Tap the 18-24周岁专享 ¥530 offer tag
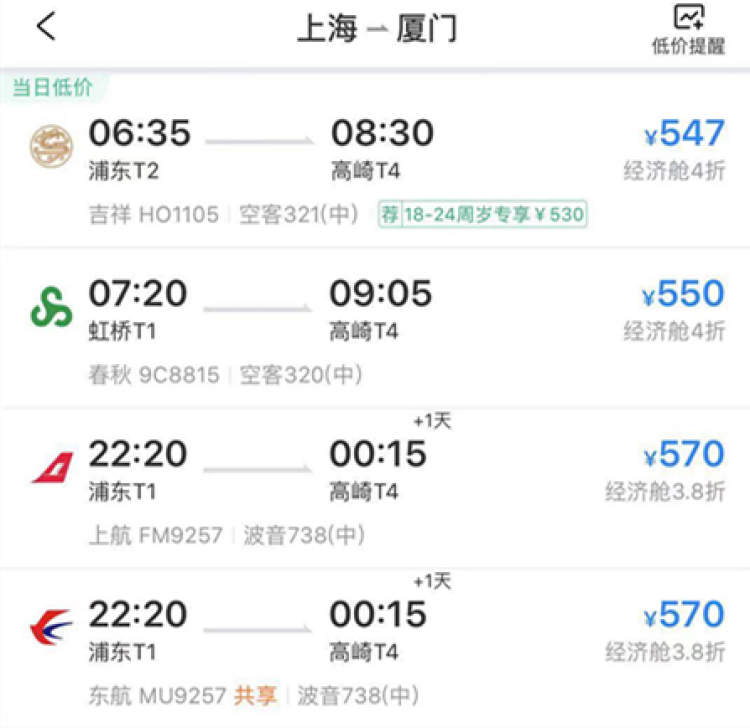The height and width of the screenshot is (728, 750). tap(482, 214)
